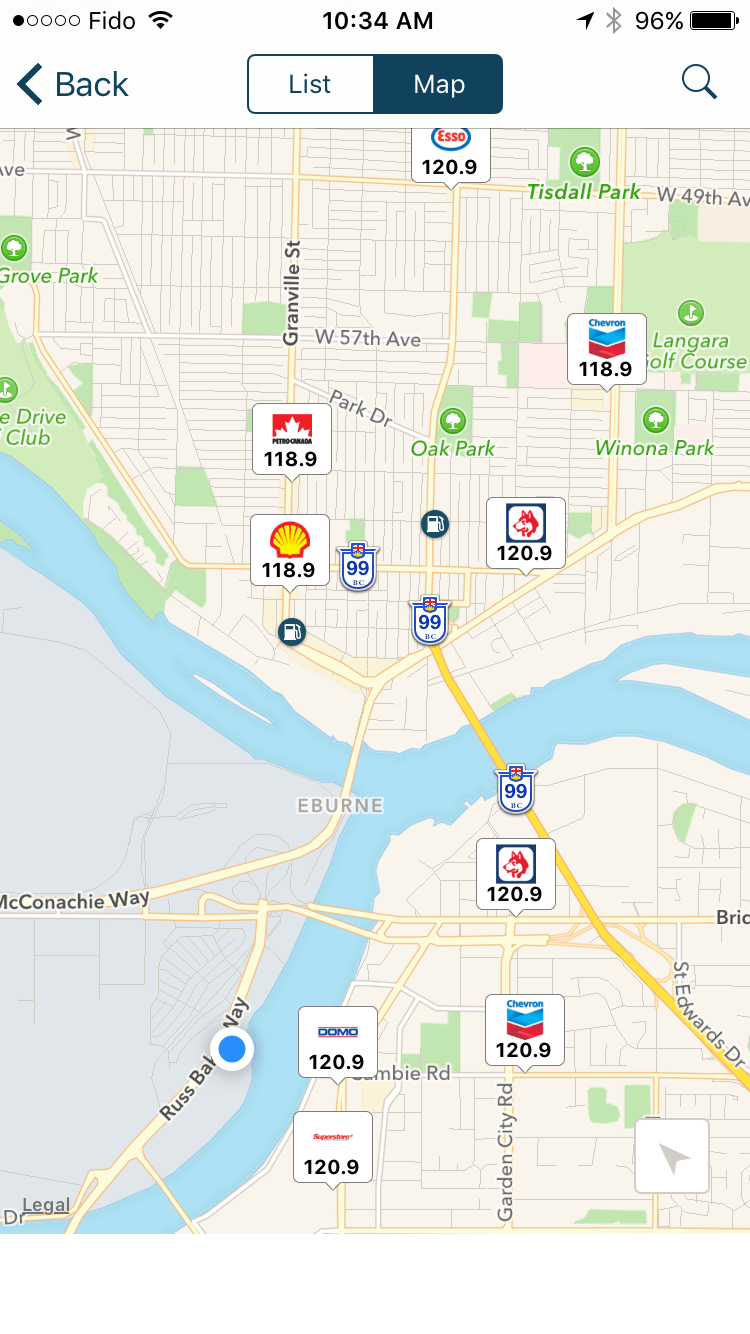Tap the gas pump marker below Shell
750x1334 pixels.
click(x=291, y=632)
